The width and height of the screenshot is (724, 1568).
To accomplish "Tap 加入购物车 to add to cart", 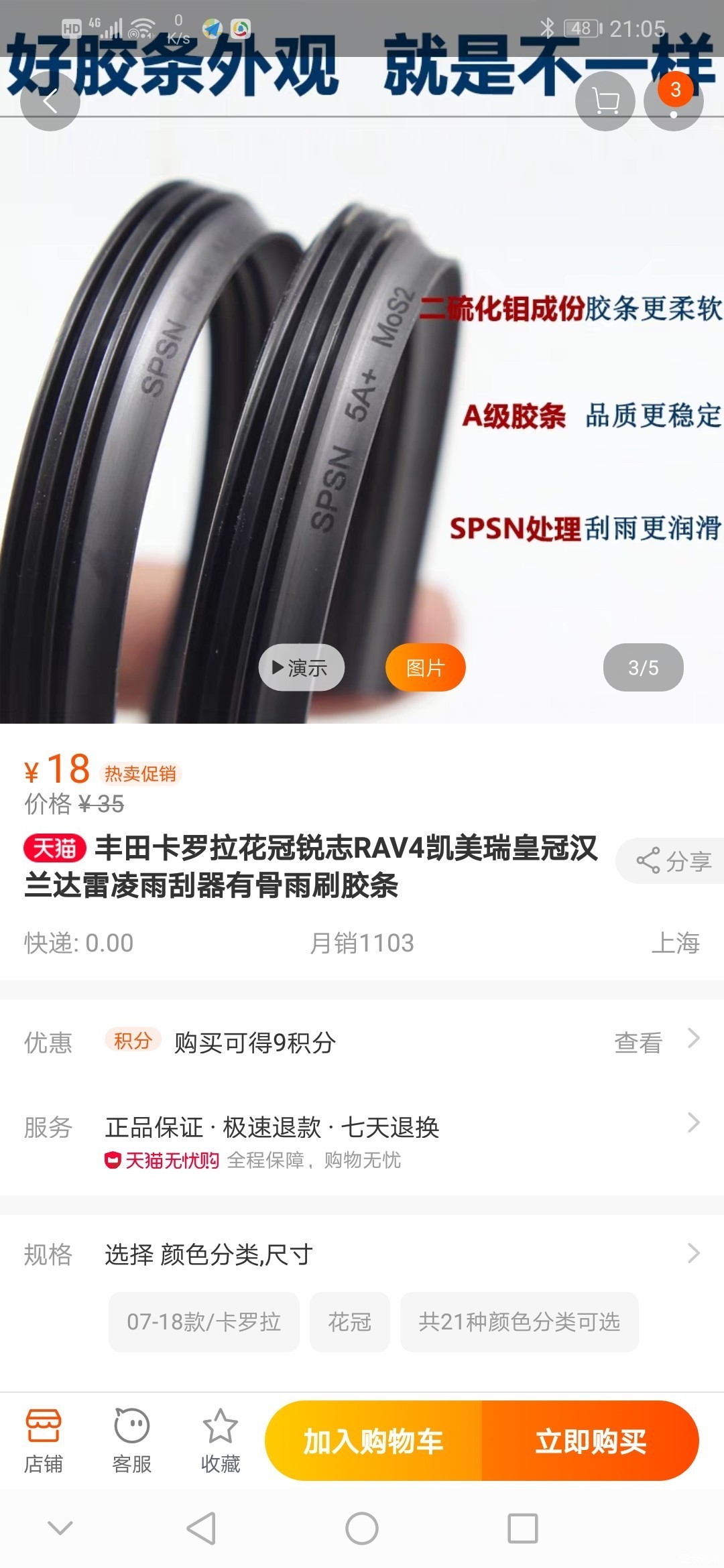I will (373, 1441).
